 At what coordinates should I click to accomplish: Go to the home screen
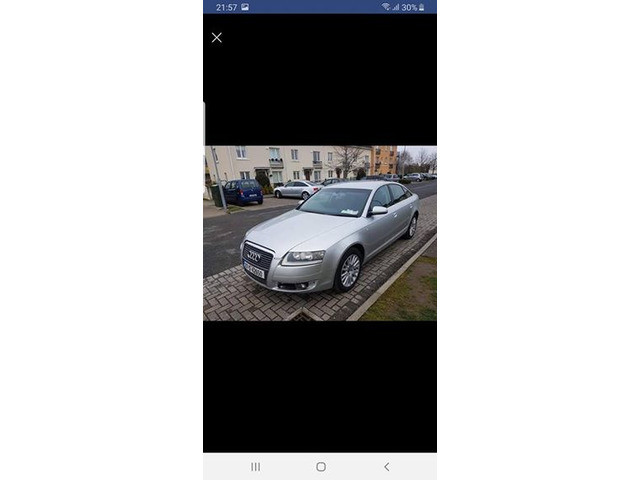[320, 467]
